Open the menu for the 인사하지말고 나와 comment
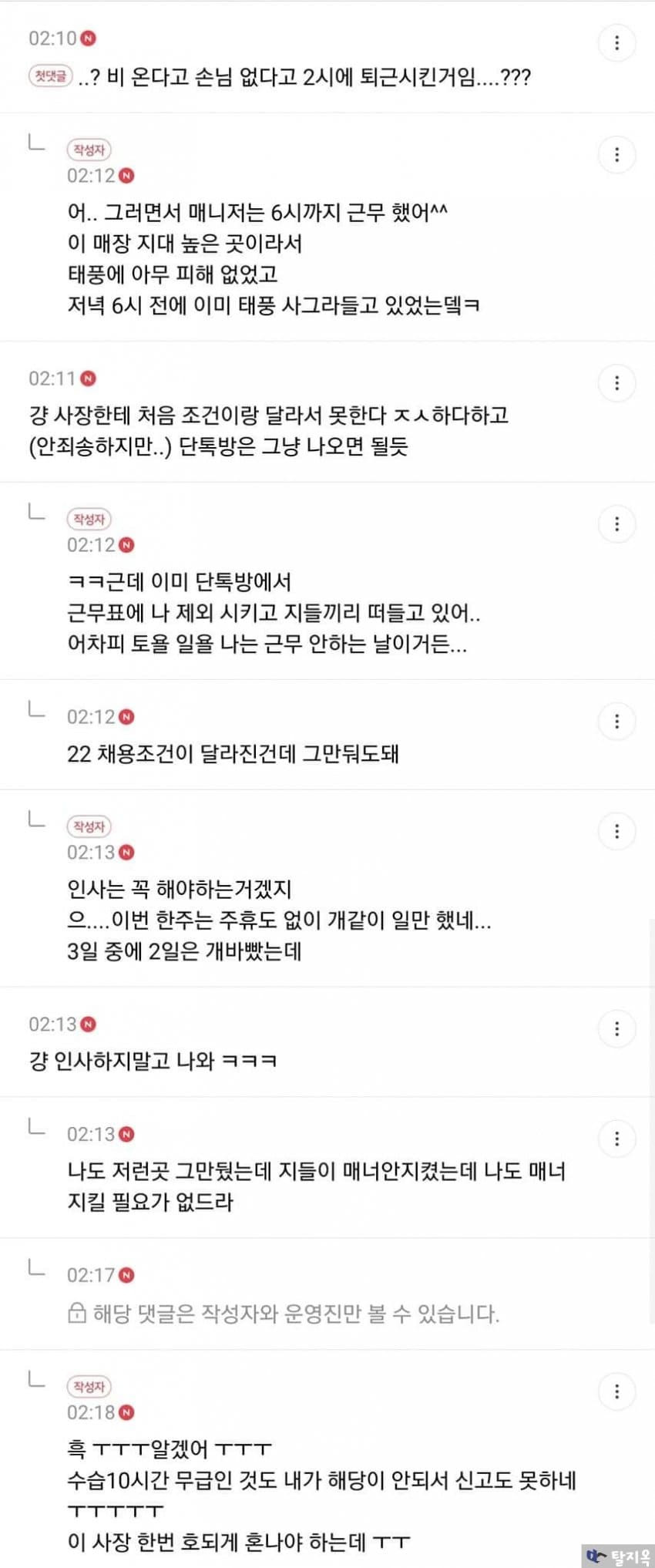 tap(616, 1028)
